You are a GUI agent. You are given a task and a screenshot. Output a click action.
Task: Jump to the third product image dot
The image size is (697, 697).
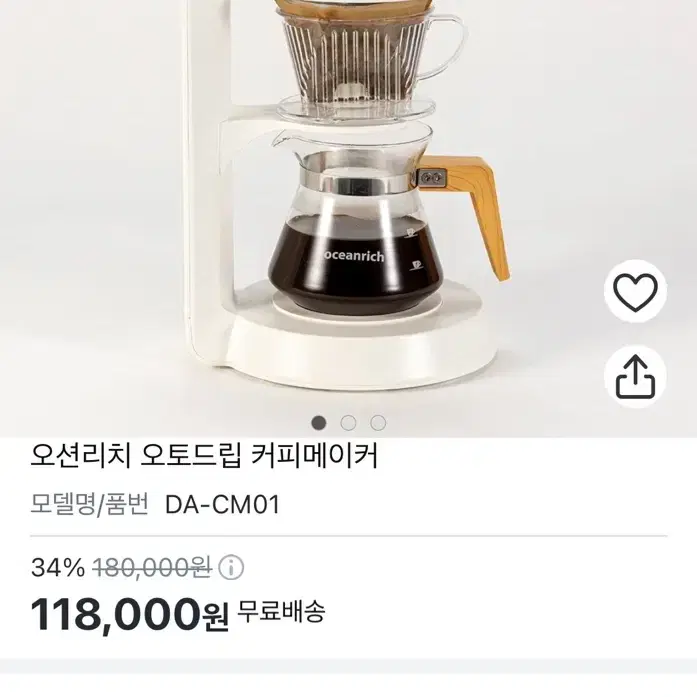coord(378,423)
